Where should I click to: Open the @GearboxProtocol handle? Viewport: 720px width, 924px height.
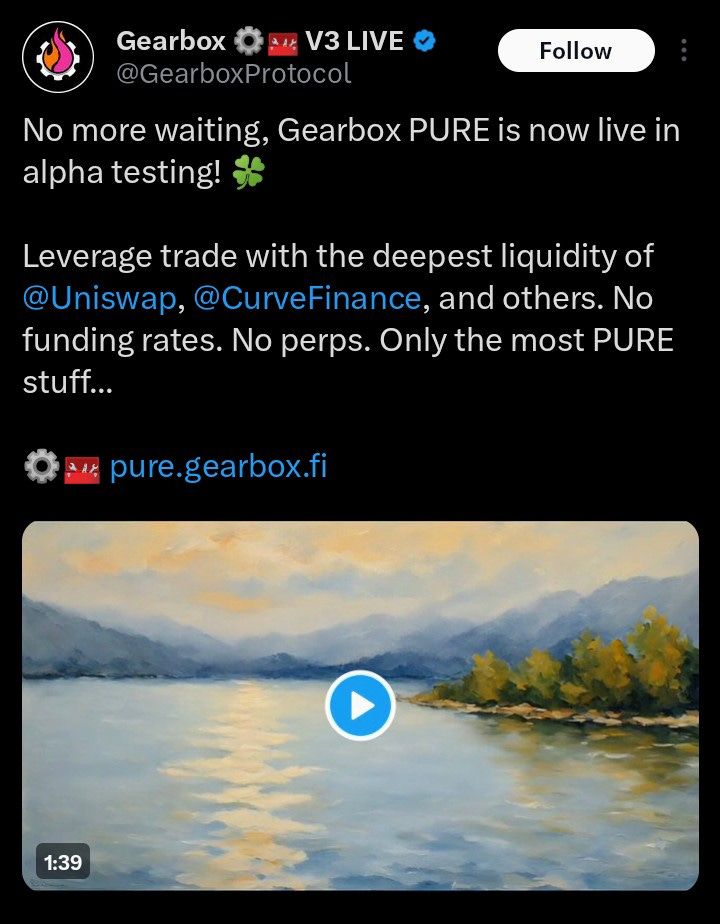coord(234,74)
